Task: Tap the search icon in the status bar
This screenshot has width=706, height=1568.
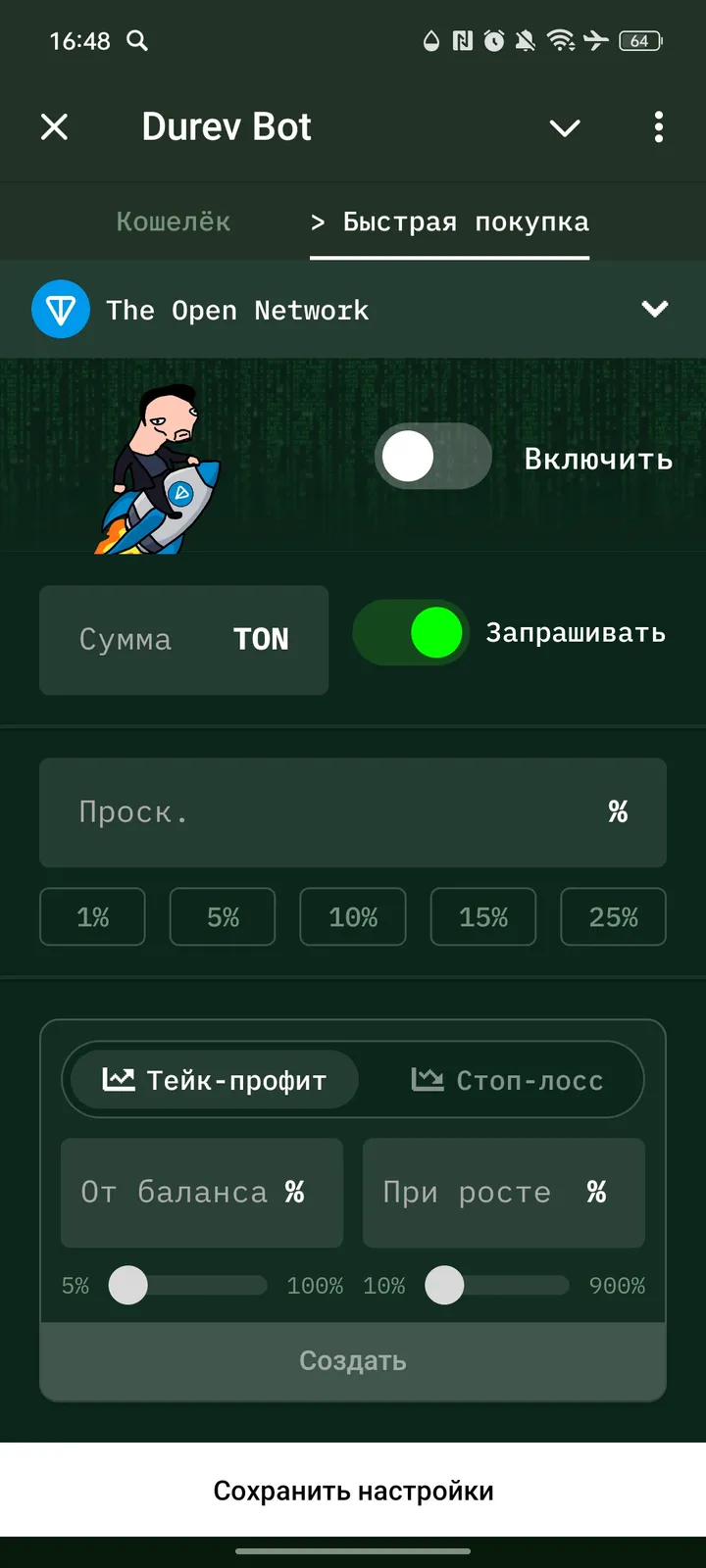Action: 137,41
